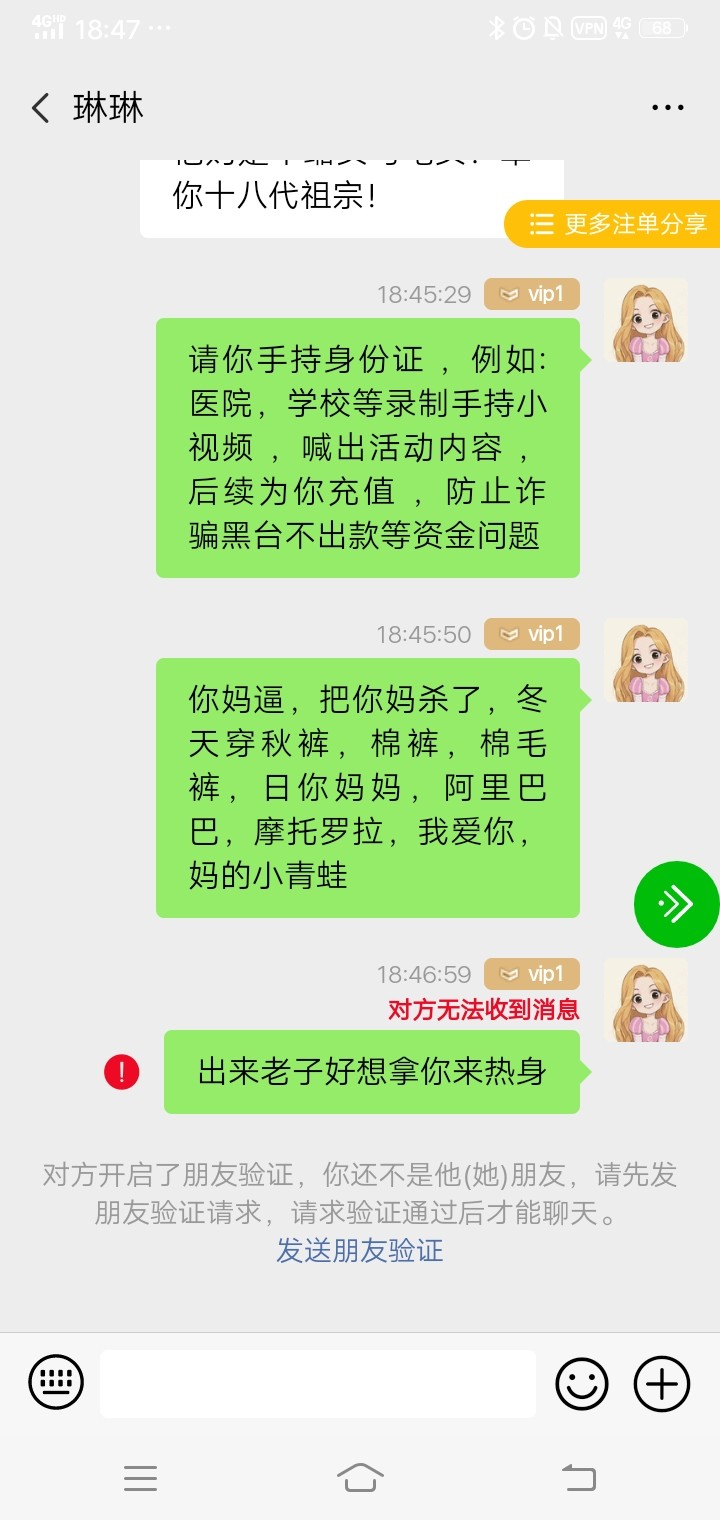Viewport: 720px width, 1520px height.
Task: Tap the red failed-message alert icon
Action: (122, 1072)
